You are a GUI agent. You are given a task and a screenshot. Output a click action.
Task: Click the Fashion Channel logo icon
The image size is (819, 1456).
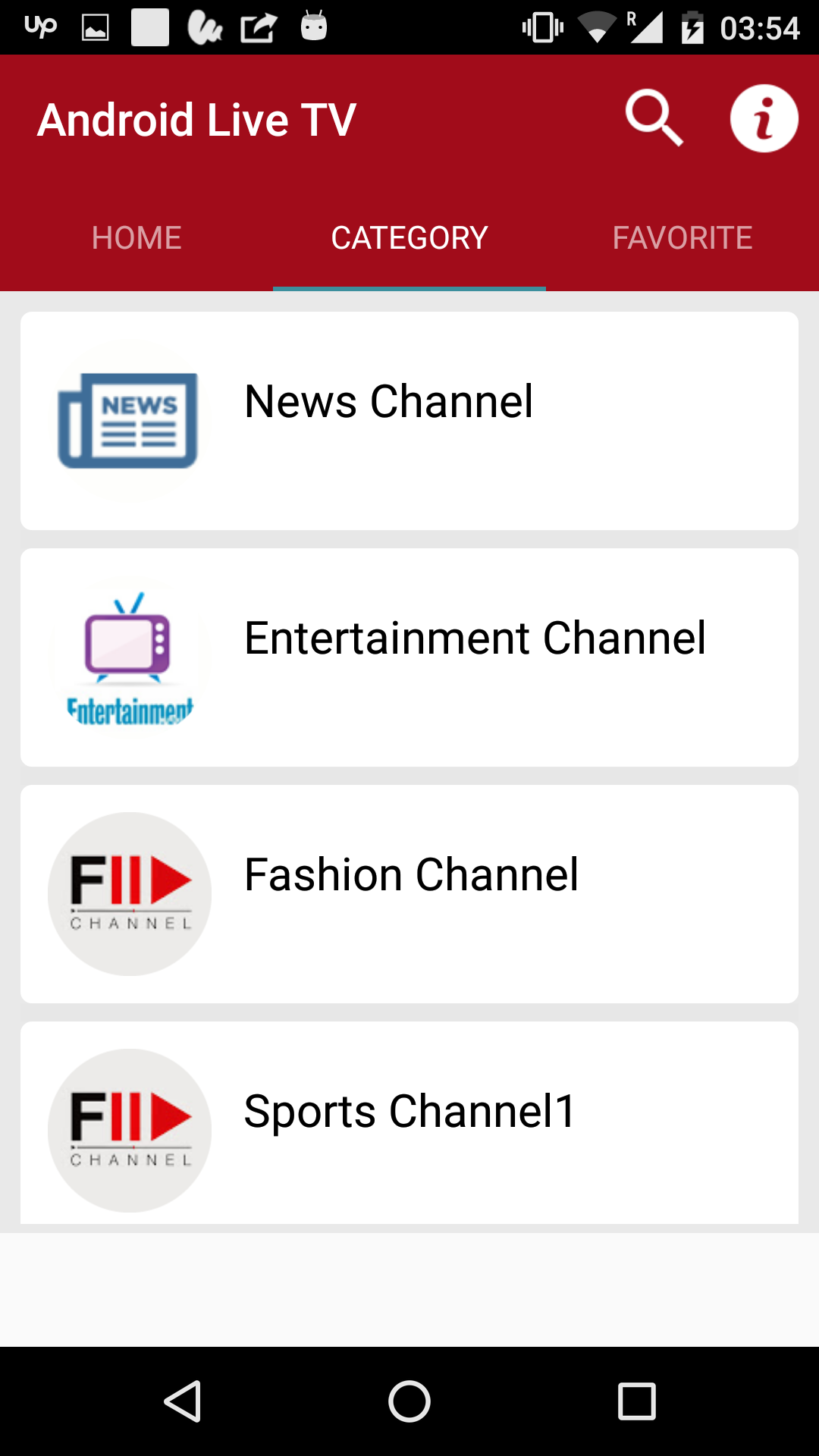129,894
